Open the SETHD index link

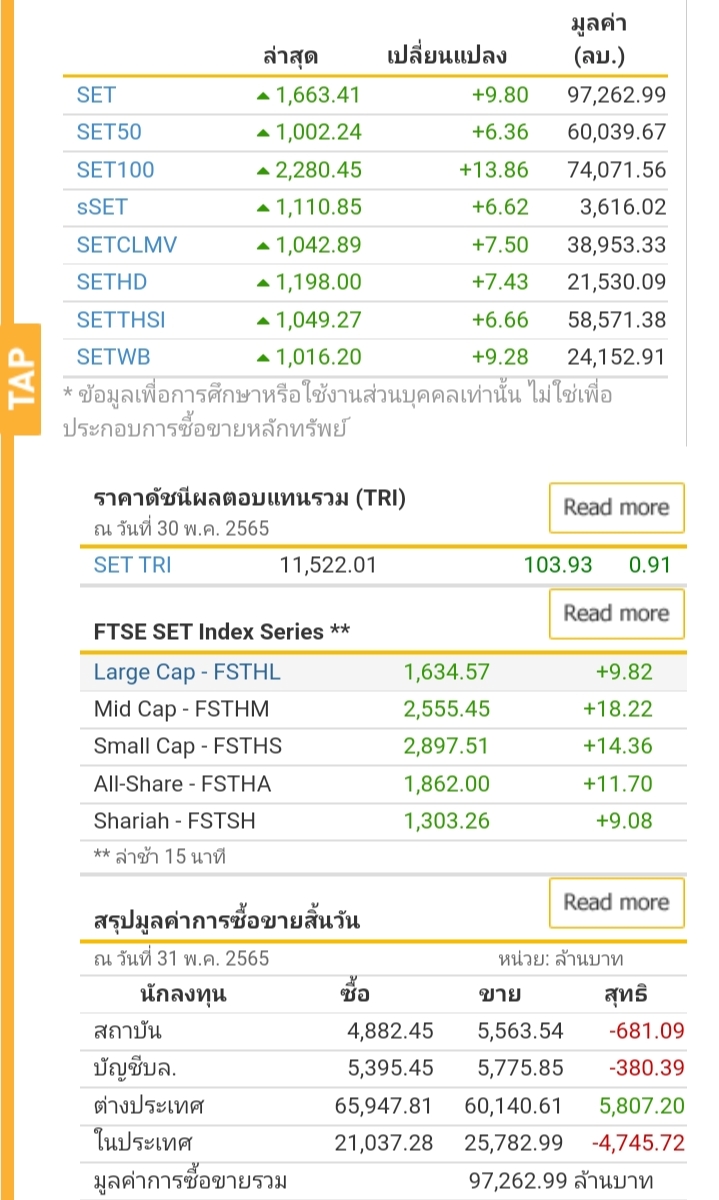coord(111,282)
